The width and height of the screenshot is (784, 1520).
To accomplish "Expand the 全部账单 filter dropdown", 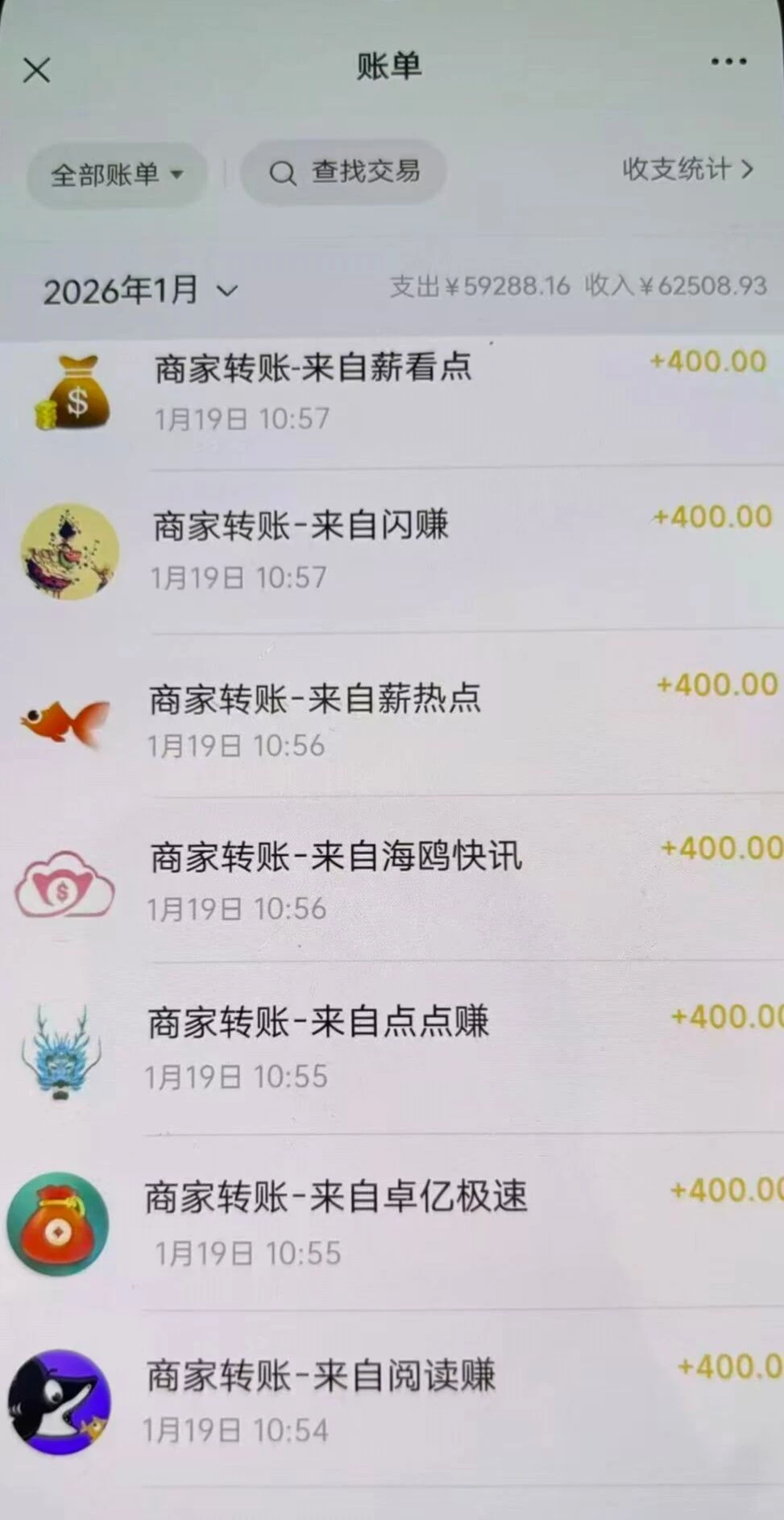I will tap(117, 174).
